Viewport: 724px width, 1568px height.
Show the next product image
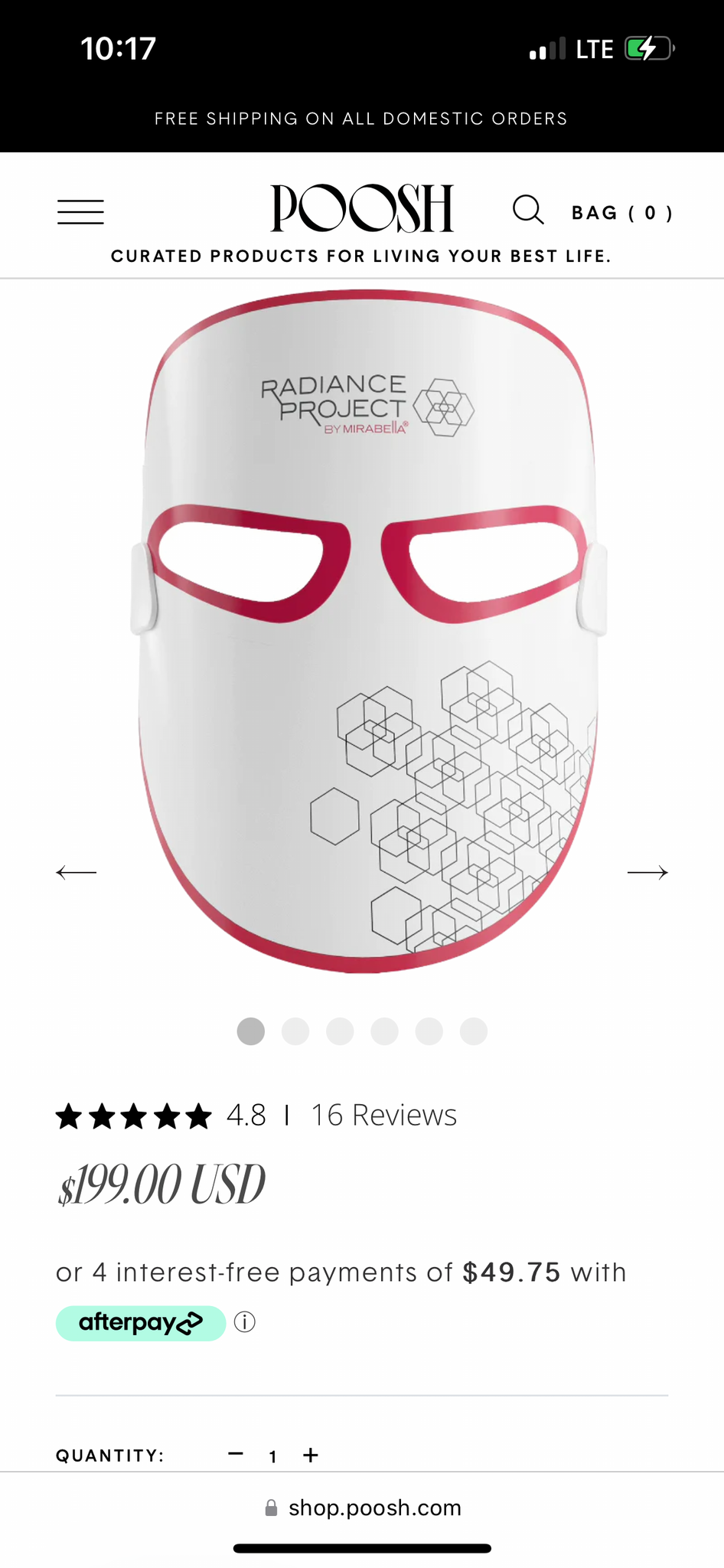647,872
